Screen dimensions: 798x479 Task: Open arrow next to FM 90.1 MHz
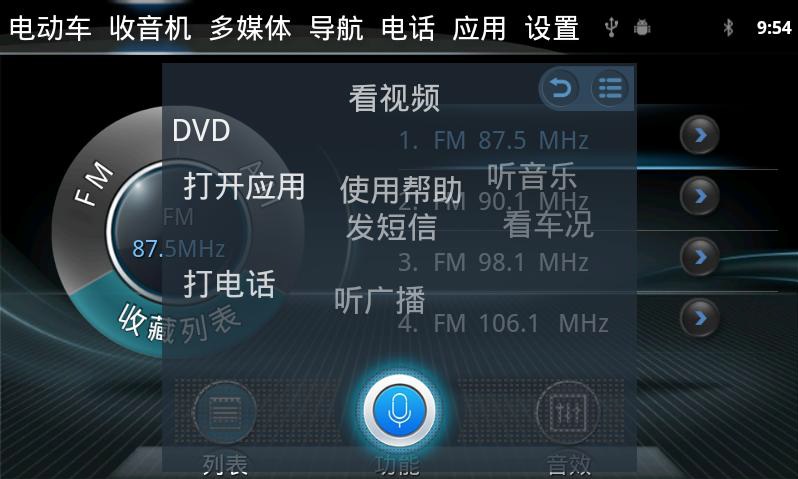point(700,196)
